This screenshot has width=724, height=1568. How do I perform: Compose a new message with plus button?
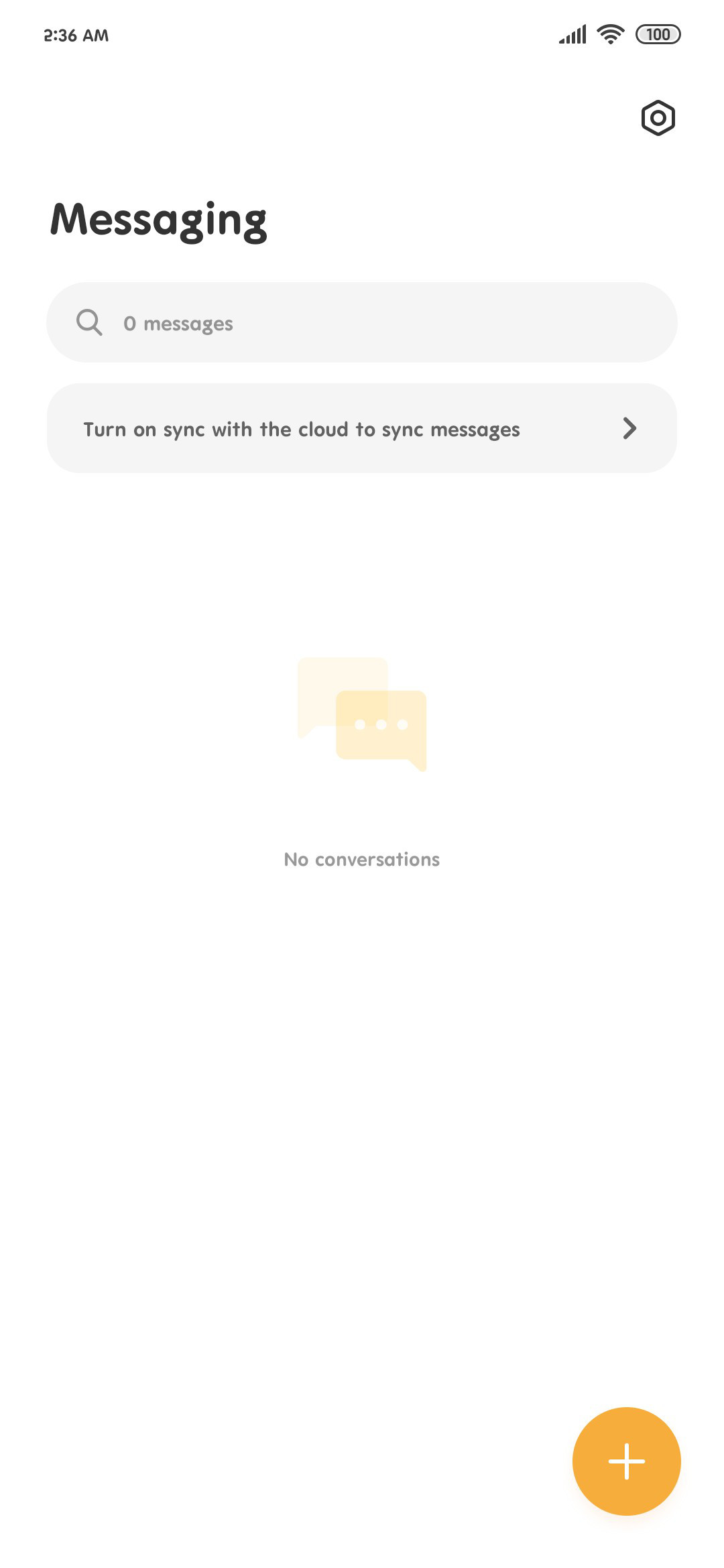point(626,1461)
